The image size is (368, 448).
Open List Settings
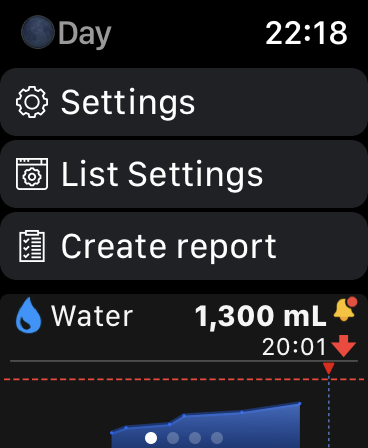click(184, 174)
